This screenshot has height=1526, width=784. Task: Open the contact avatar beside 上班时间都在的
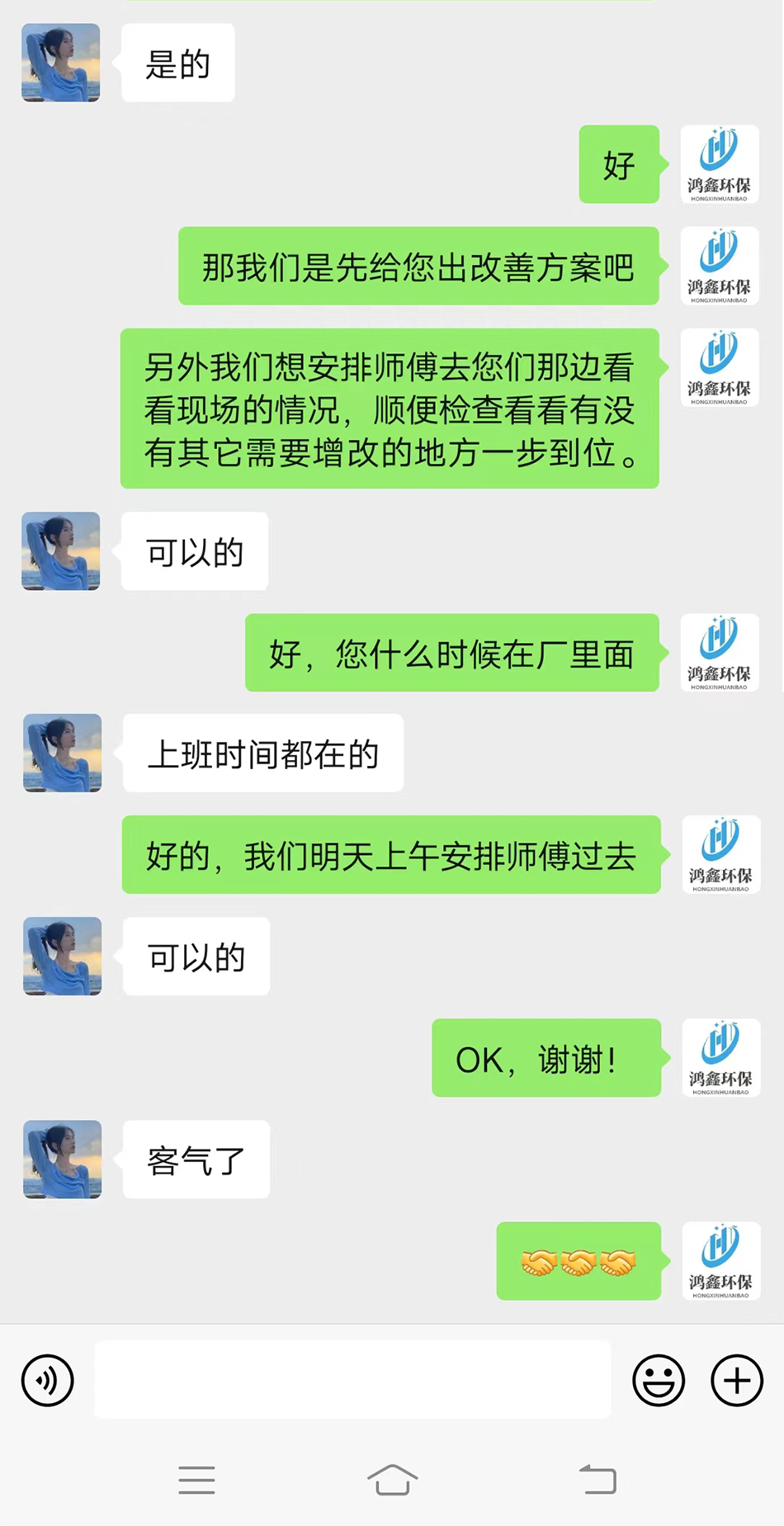pyautogui.click(x=62, y=753)
